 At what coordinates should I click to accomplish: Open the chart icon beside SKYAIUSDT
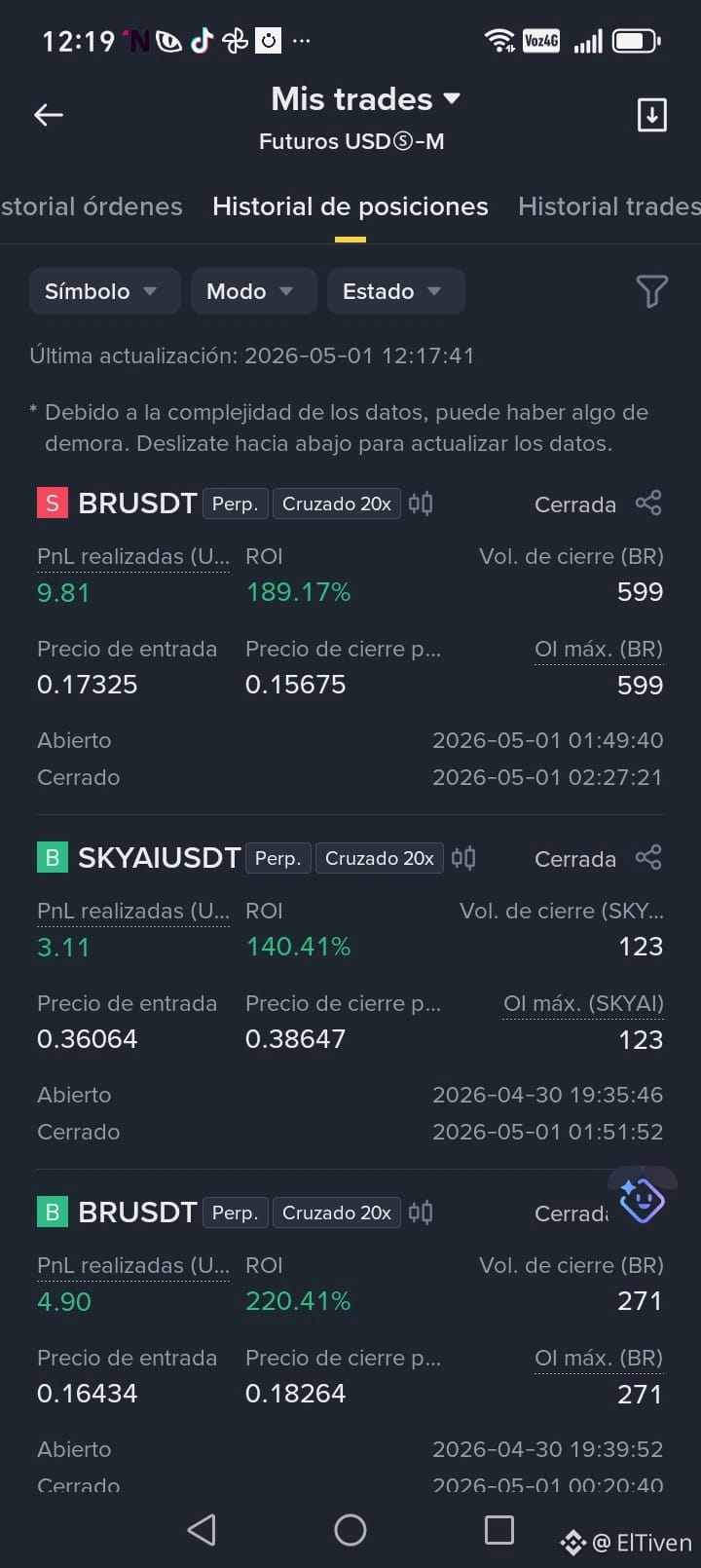pyautogui.click(x=463, y=858)
